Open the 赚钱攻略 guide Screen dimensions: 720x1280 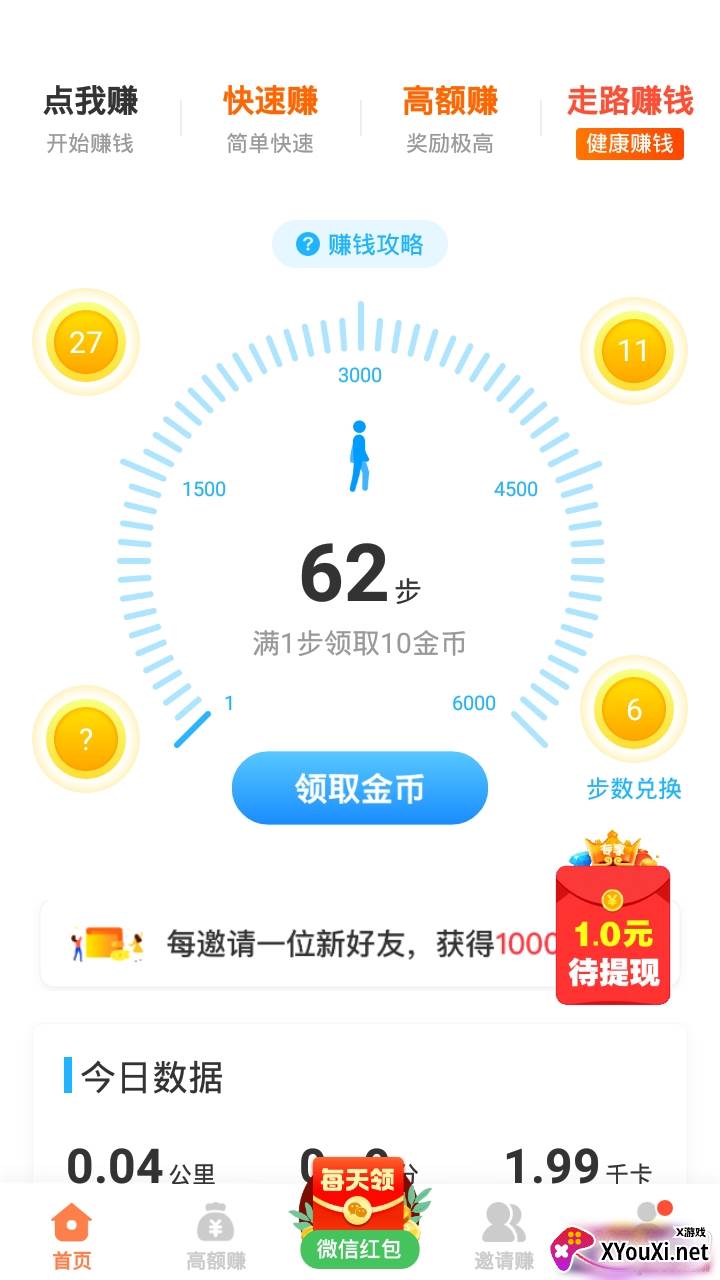(360, 244)
